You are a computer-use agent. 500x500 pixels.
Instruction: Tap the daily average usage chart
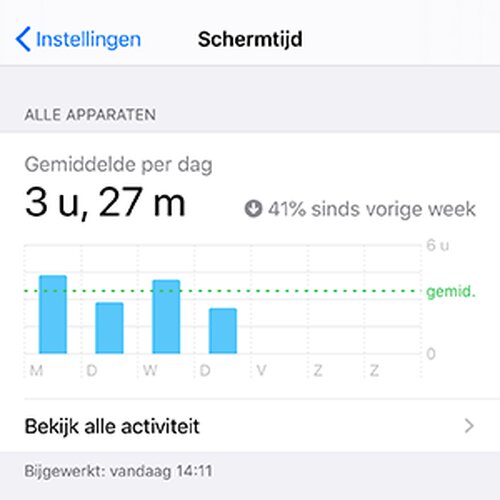coord(250,311)
